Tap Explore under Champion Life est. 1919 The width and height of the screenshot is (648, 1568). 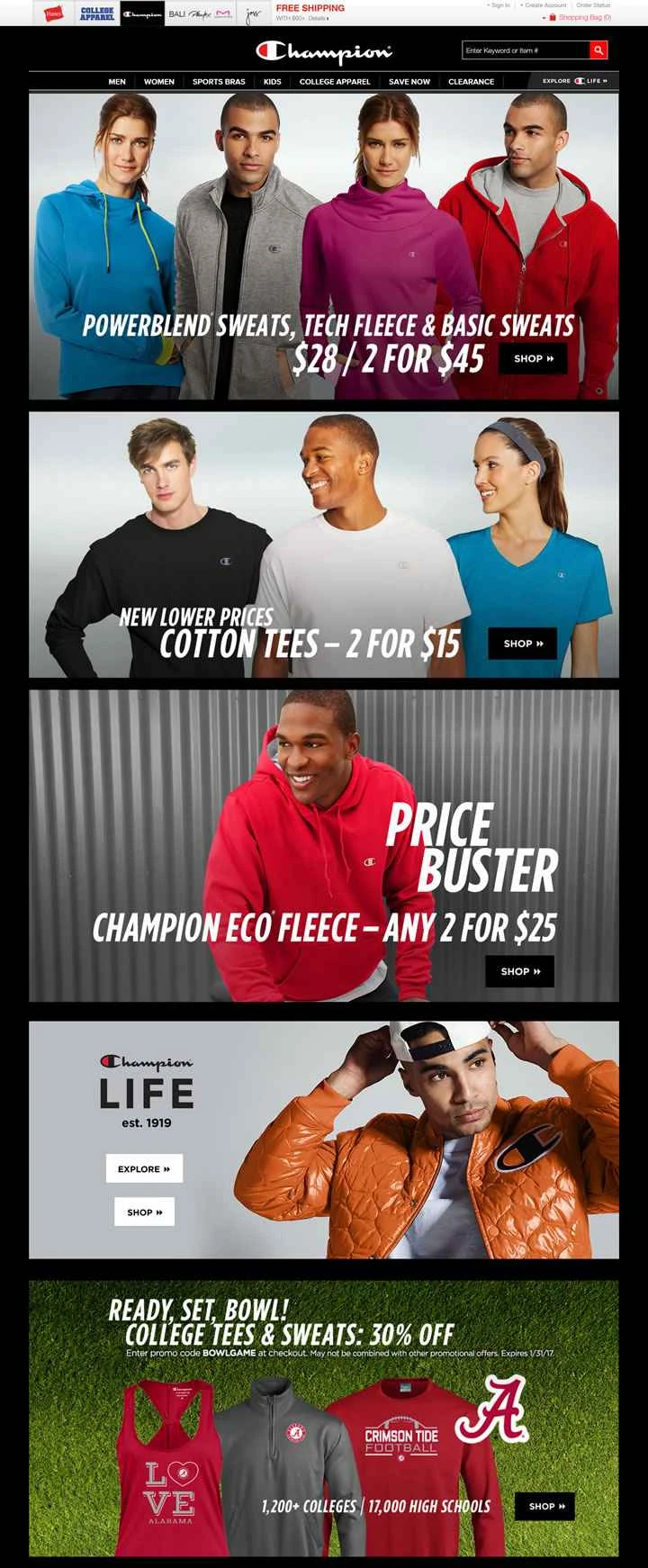(x=144, y=1168)
